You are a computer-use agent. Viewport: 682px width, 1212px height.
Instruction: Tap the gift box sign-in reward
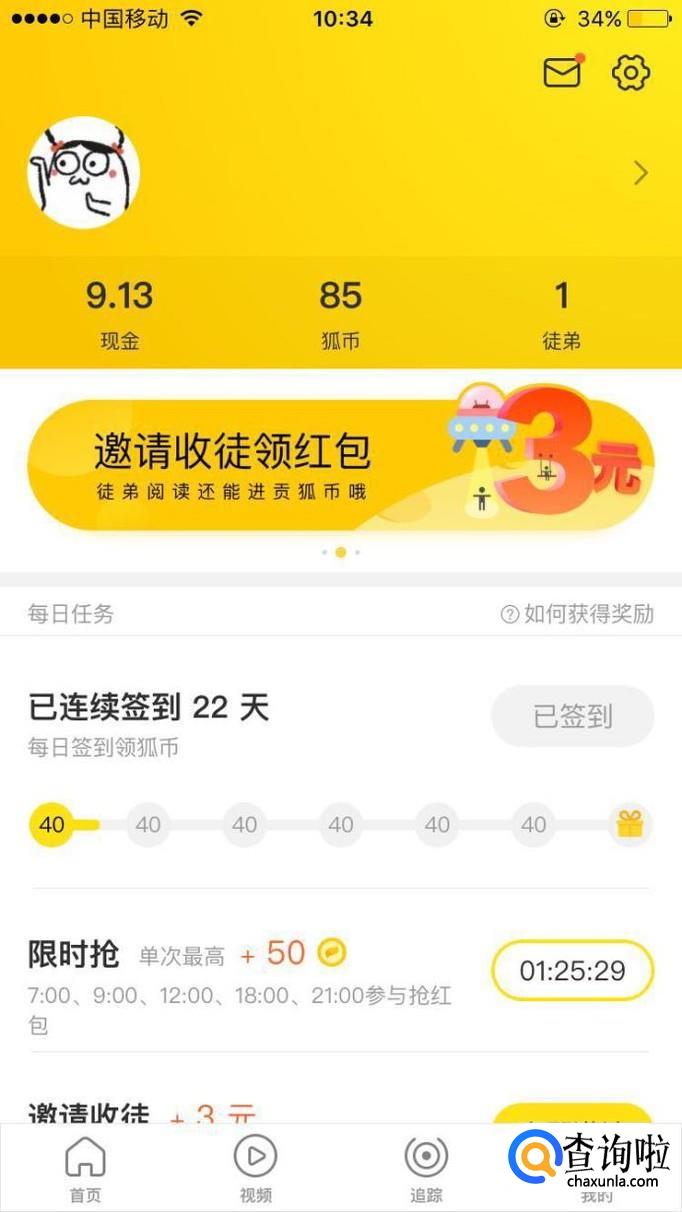tap(630, 825)
